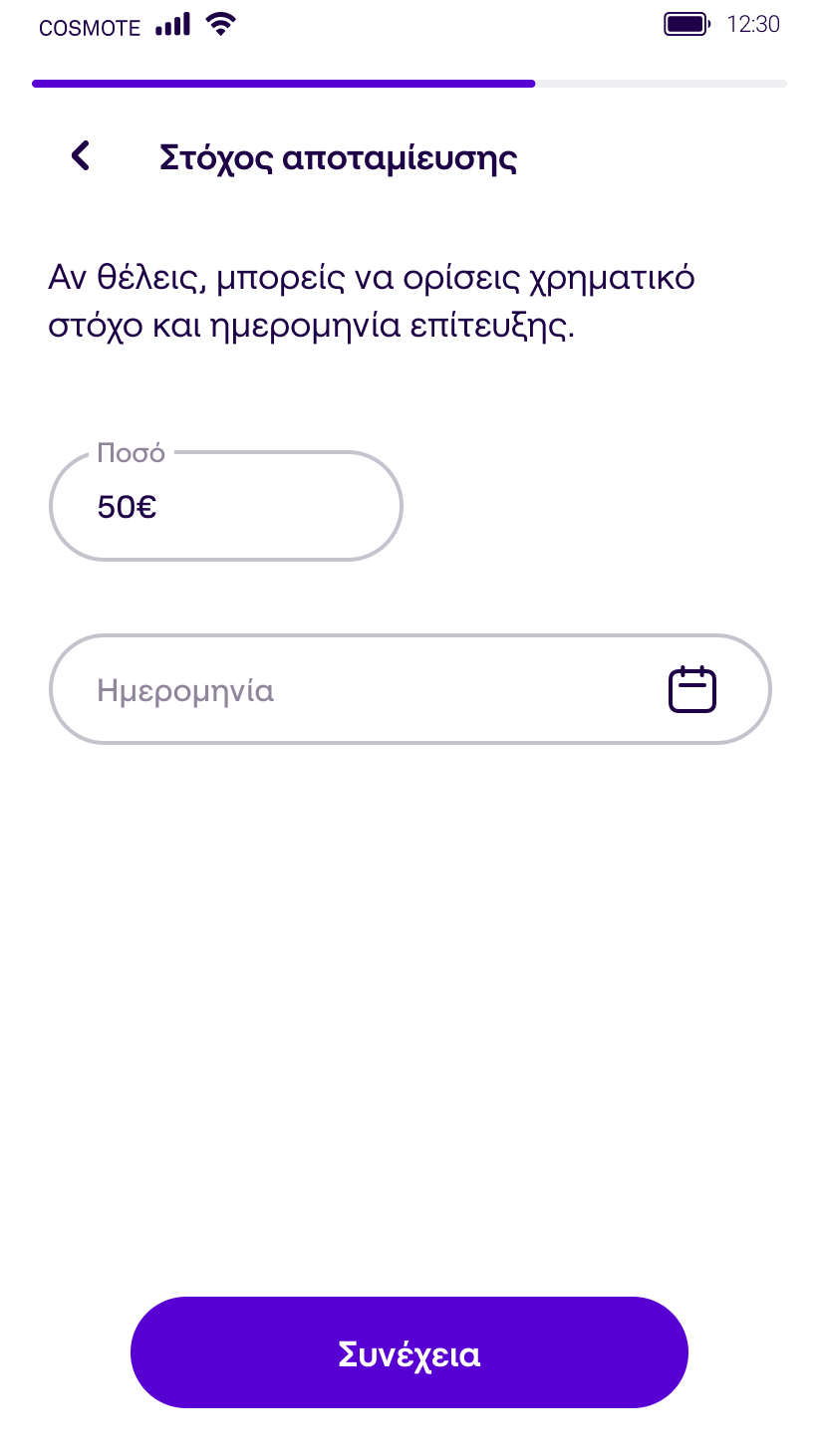Edit the Ποσό amount field
This screenshot has height=1456, width=819.
pyautogui.click(x=226, y=506)
